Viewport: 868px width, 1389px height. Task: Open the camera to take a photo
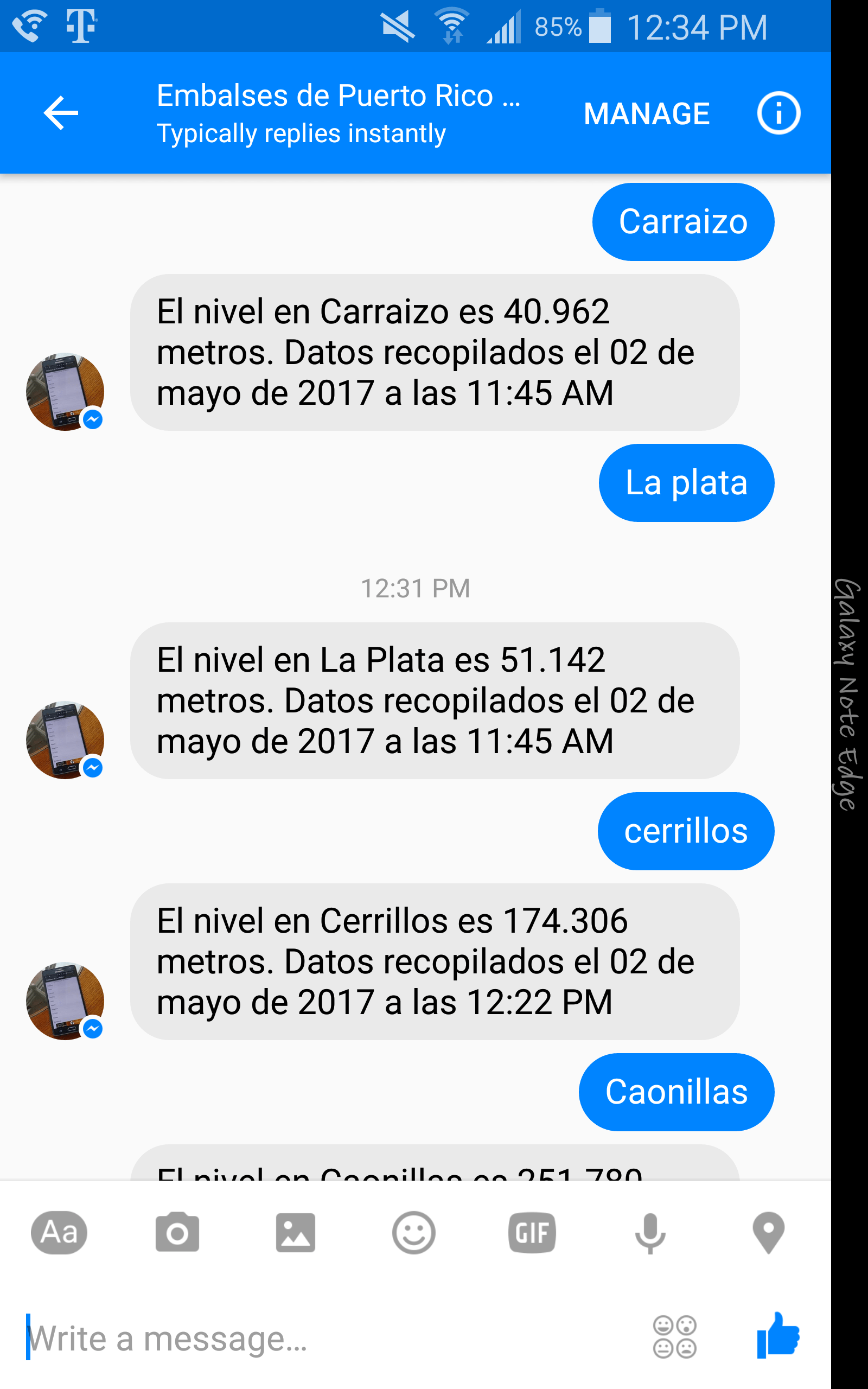pyautogui.click(x=177, y=1233)
